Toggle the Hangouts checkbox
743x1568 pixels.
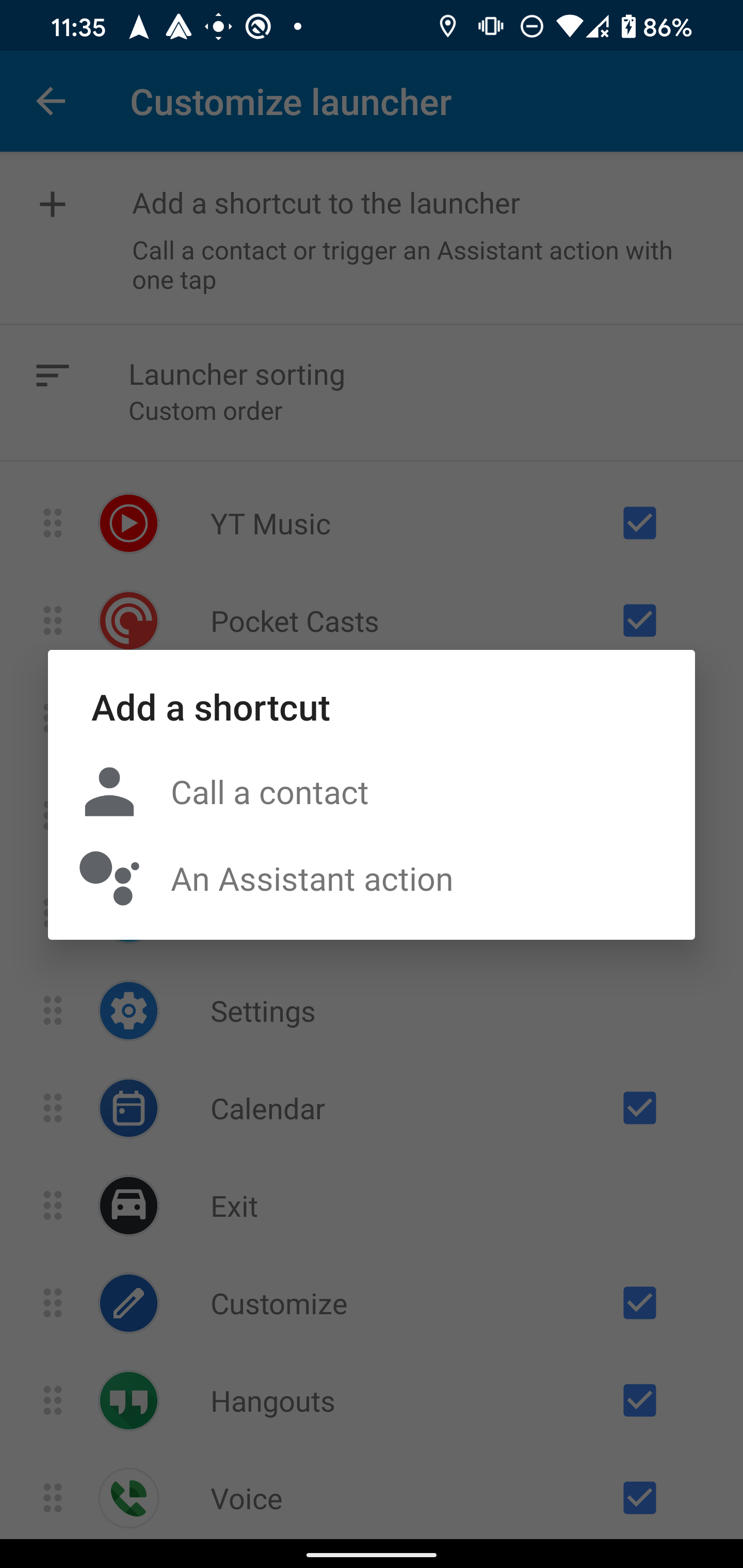click(x=639, y=1400)
